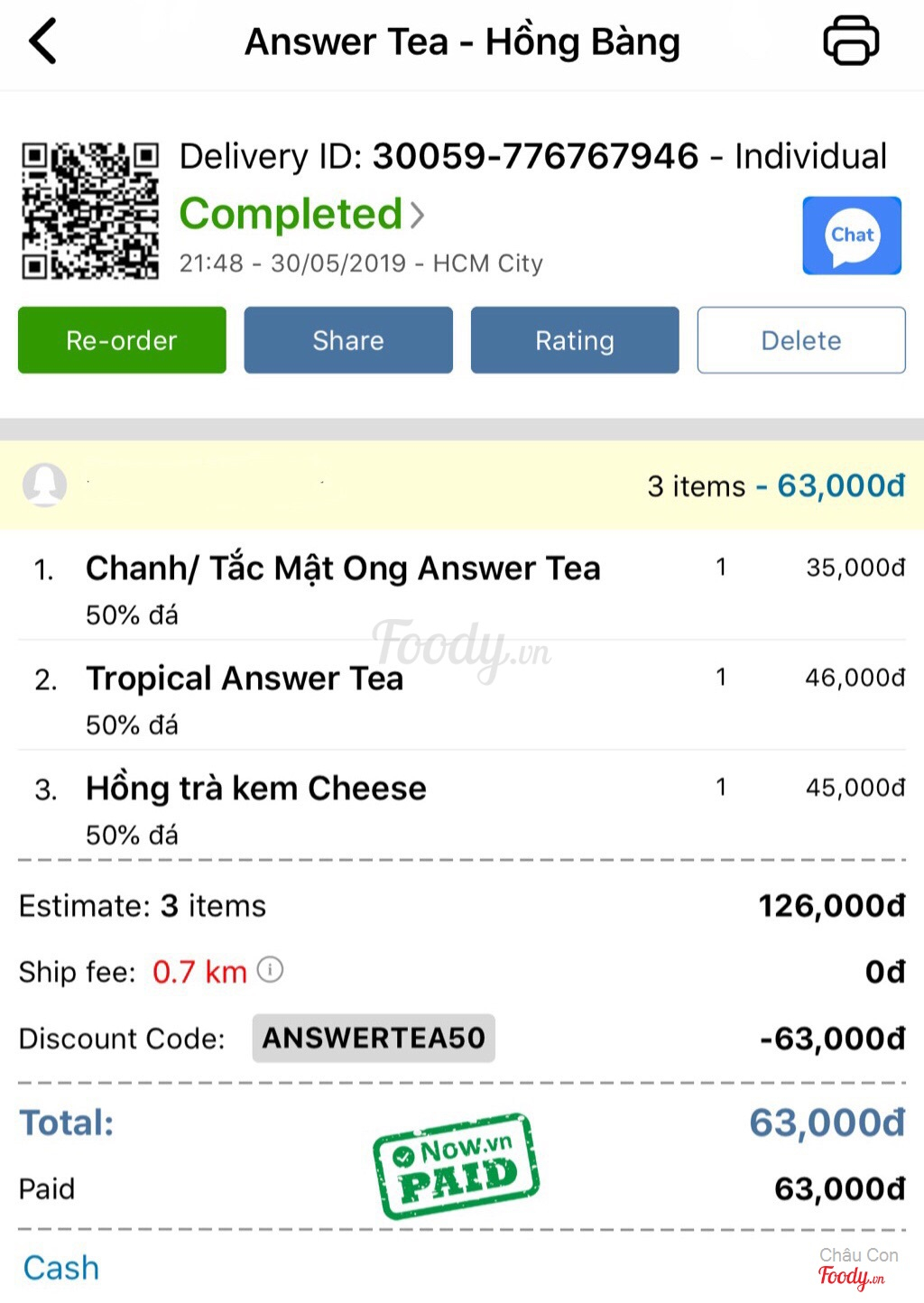This screenshot has height=1303, width=924.
Task: Open the Chat button
Action: 852,236
